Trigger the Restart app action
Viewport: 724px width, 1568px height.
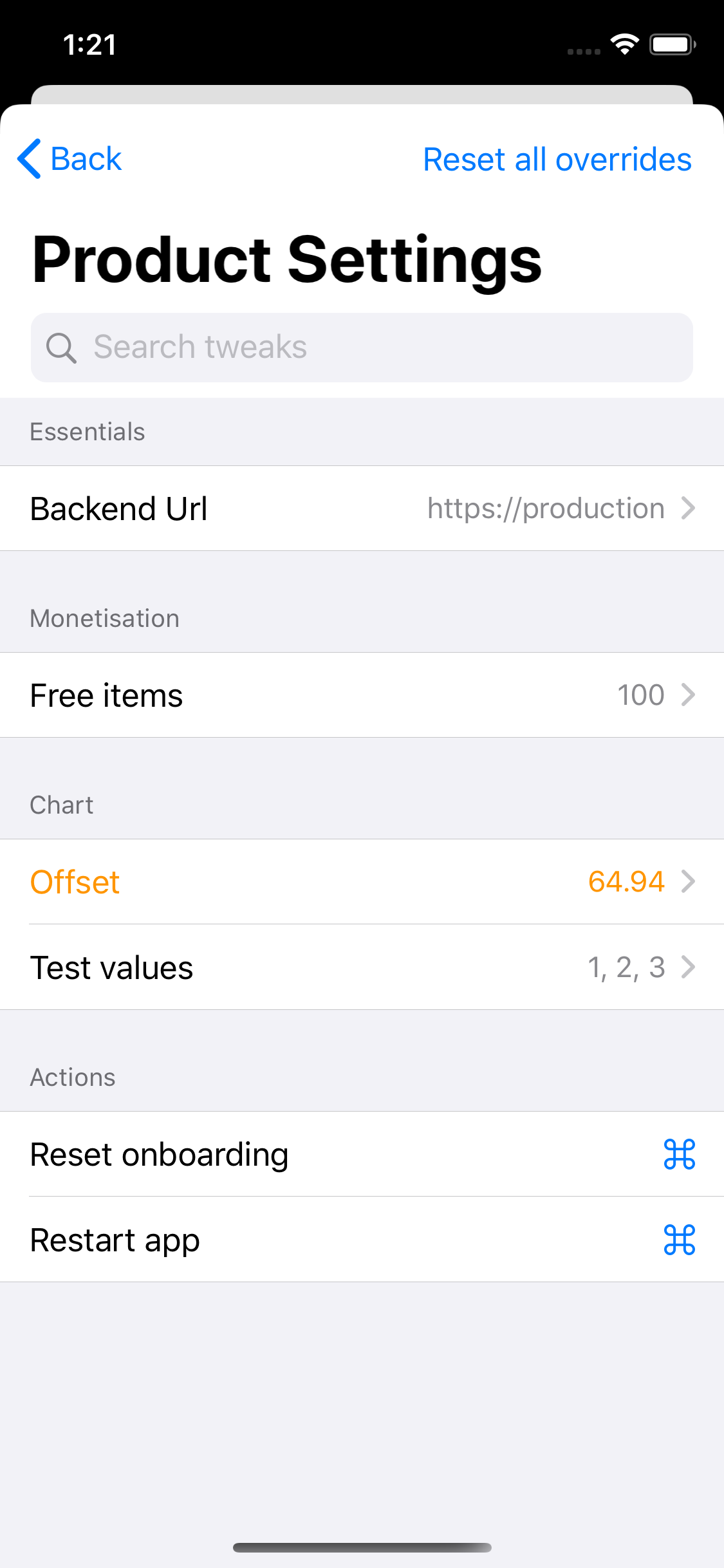362,1240
